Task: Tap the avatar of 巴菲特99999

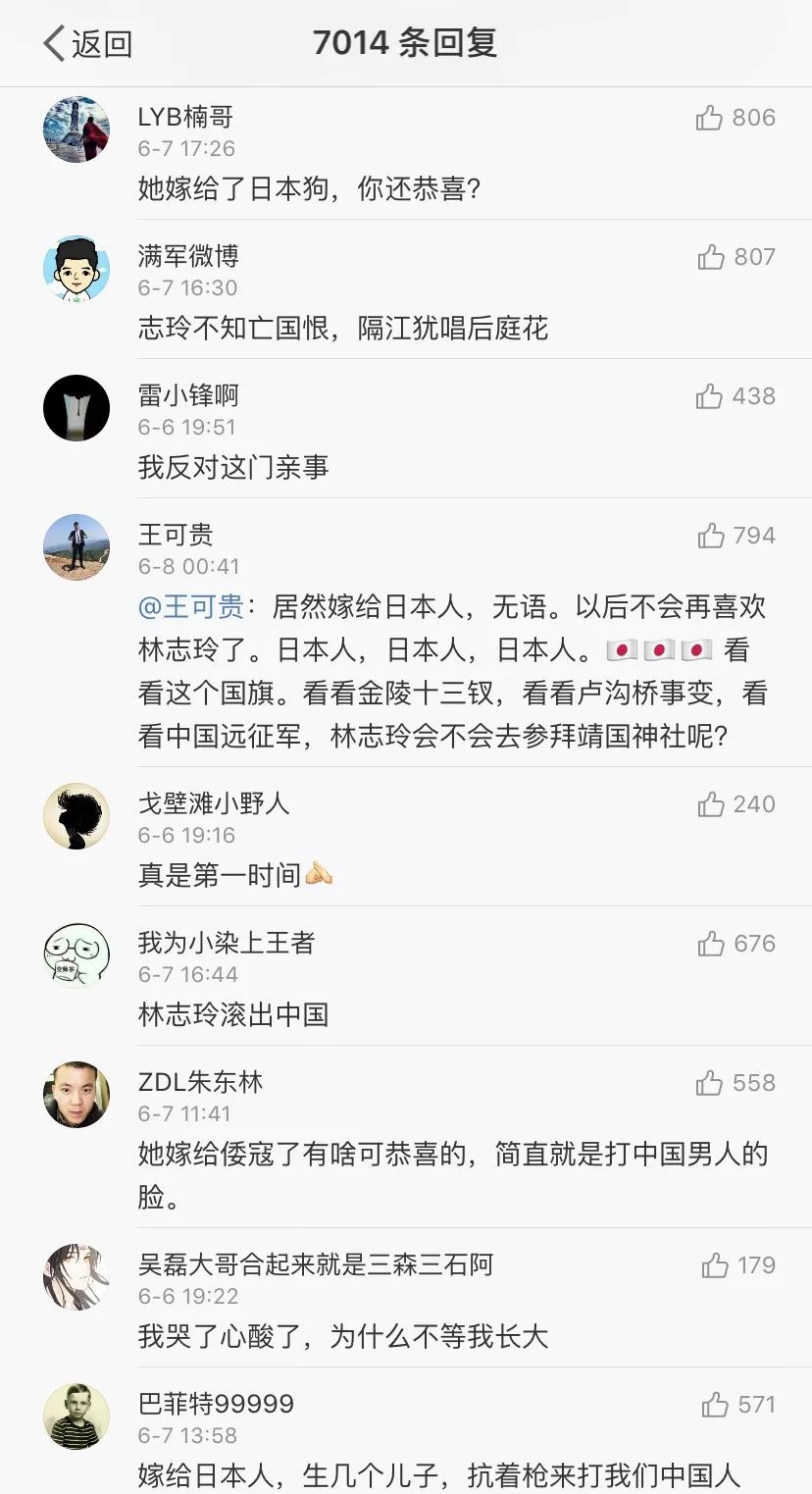Action: (76, 1417)
